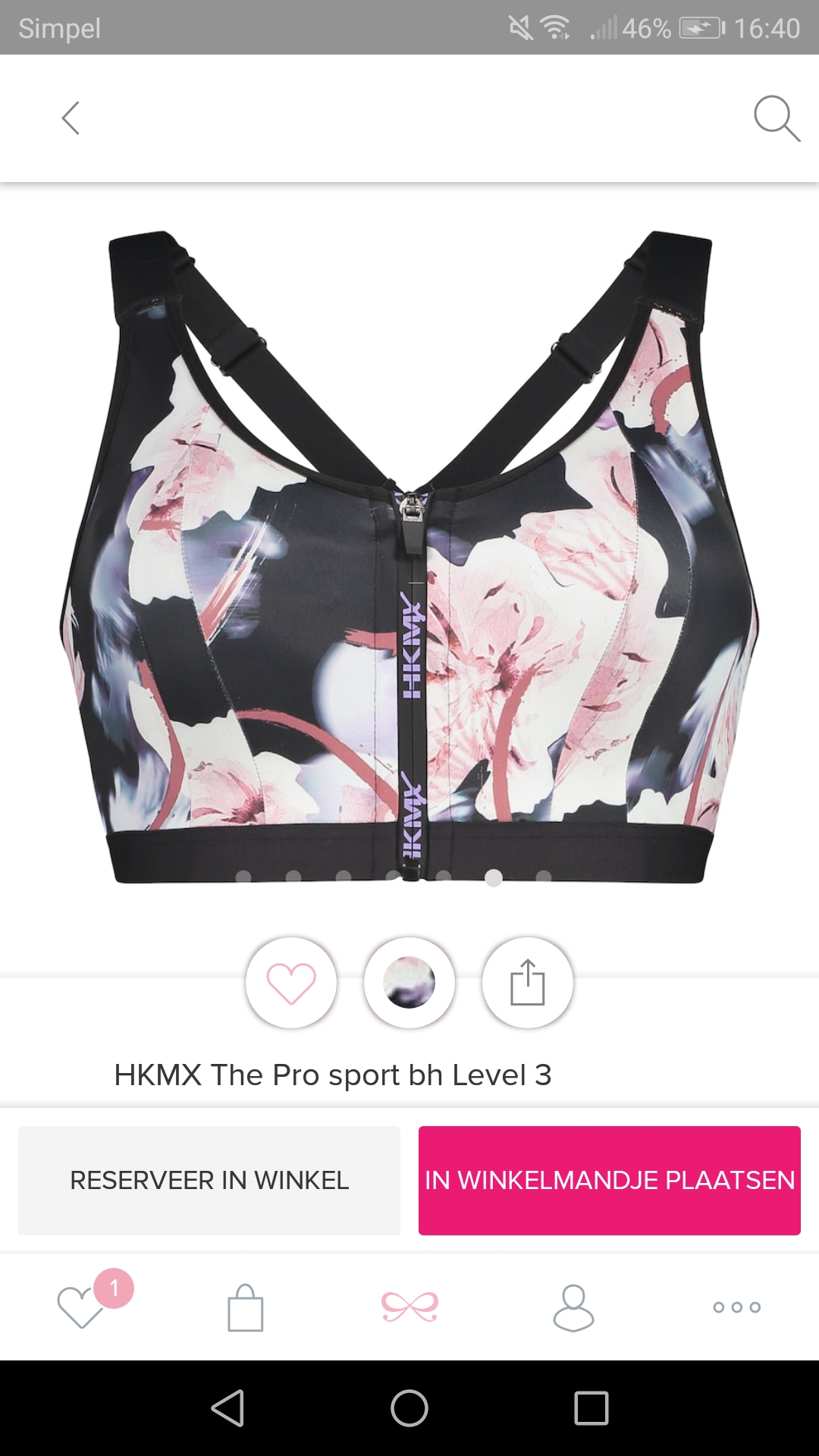Image resolution: width=819 pixels, height=1456 pixels.
Task: Tap In winkelmandje plaatsen button
Action: click(610, 1181)
